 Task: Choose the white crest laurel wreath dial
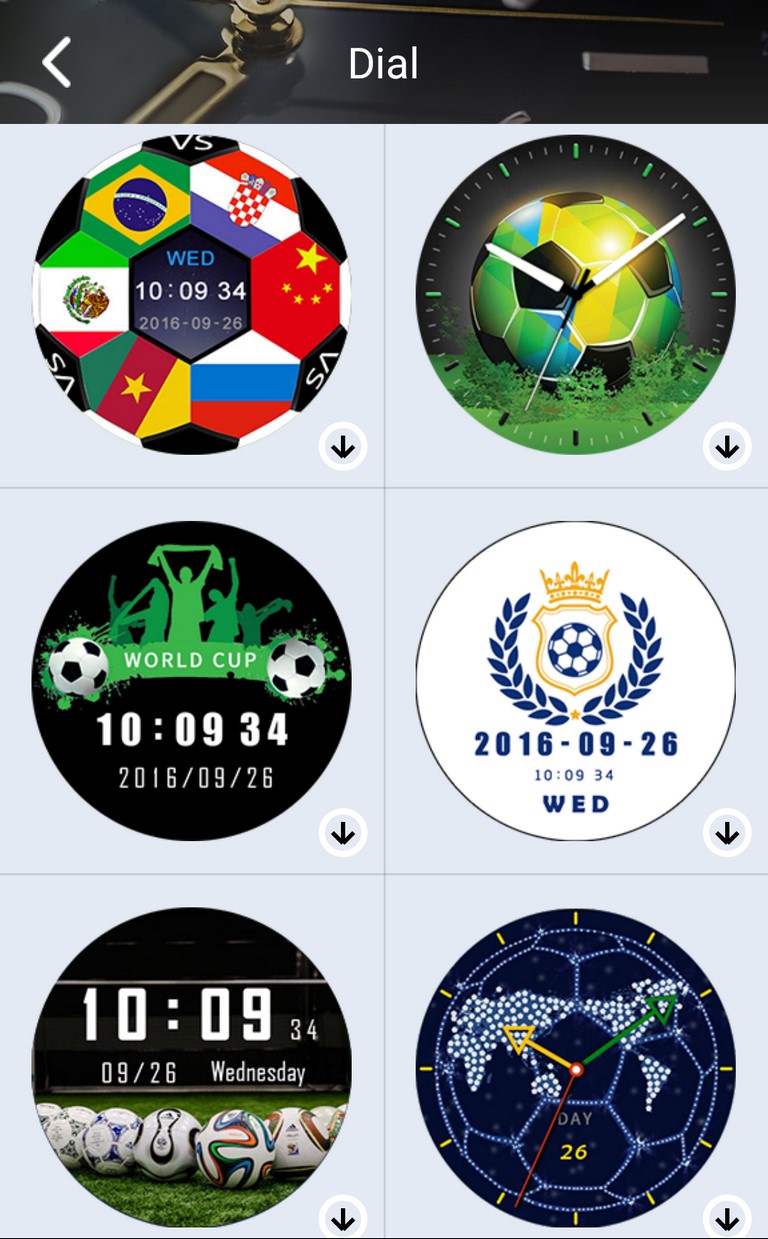tap(576, 681)
